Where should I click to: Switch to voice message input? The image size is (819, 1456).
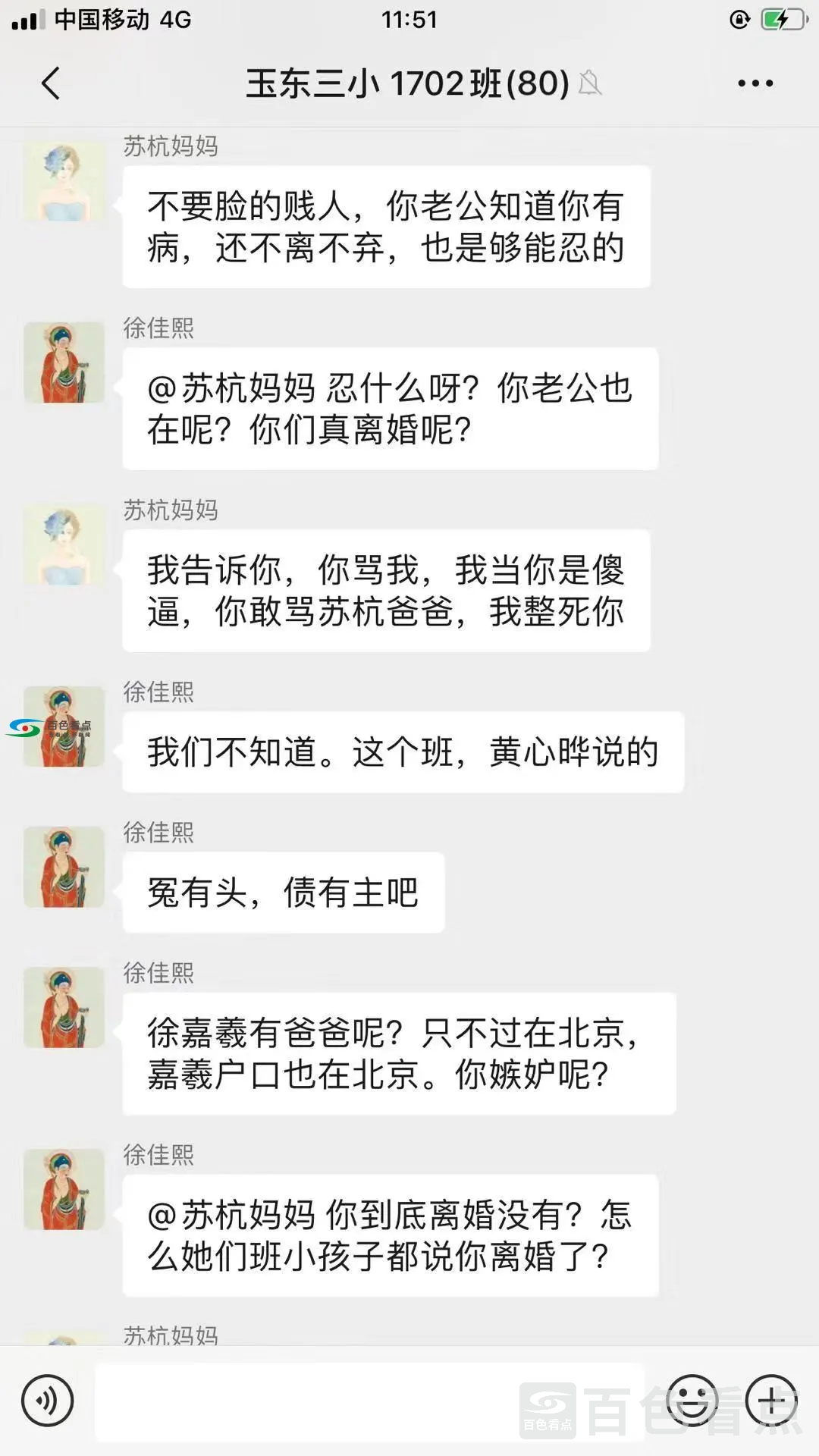point(47,1401)
